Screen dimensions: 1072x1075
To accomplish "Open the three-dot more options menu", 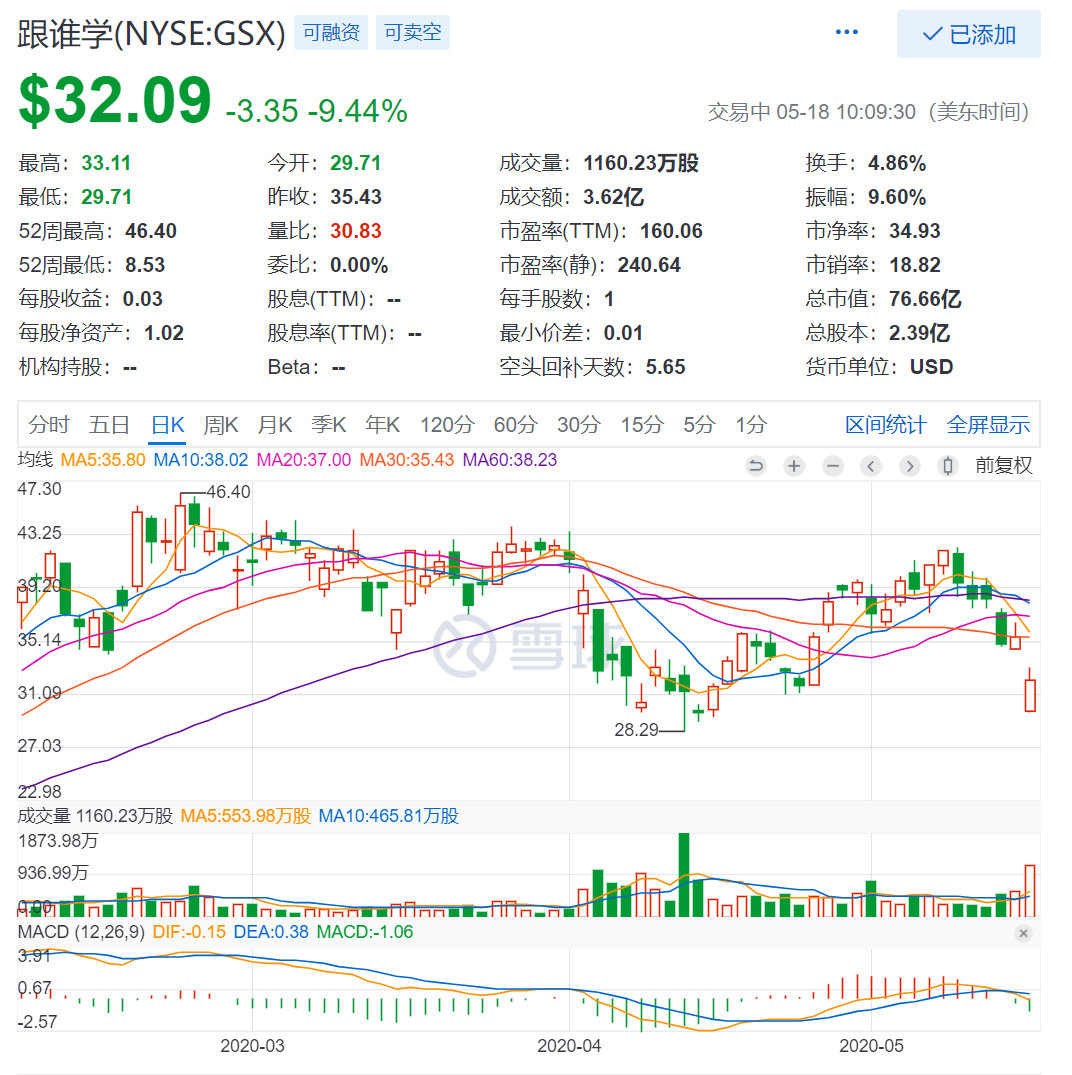I will (x=846, y=33).
